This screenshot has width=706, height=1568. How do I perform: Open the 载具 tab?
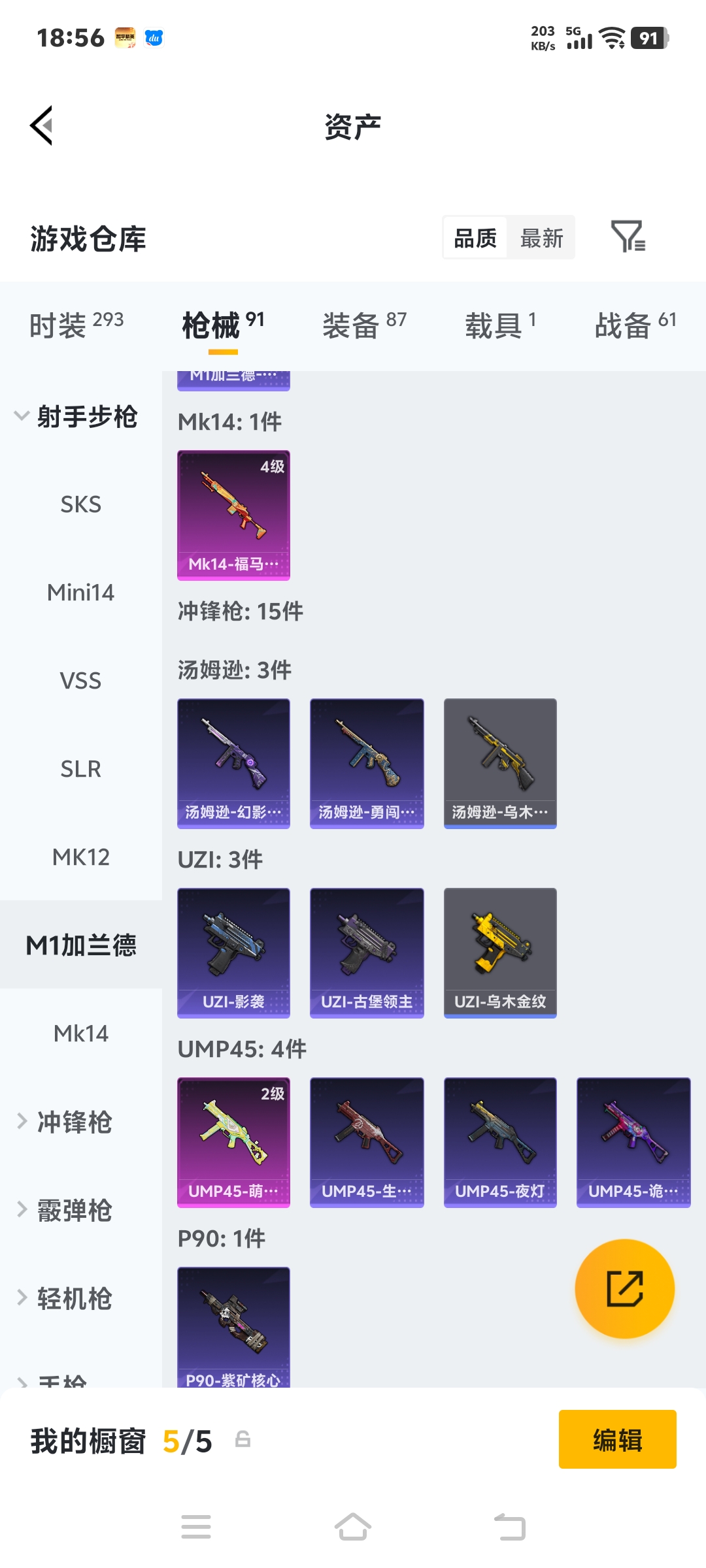(x=500, y=325)
